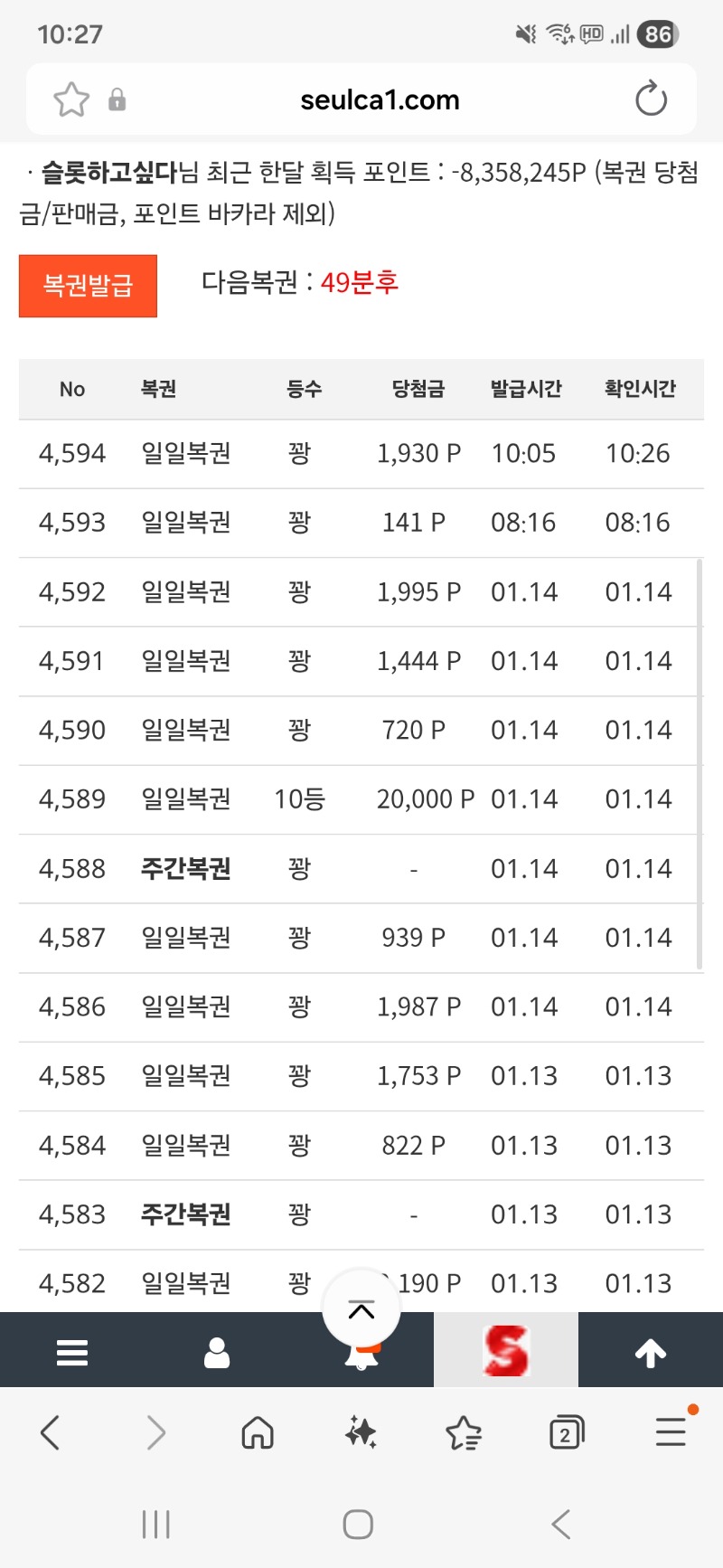This screenshot has height=1568, width=723.
Task: Open the browser tools menu
Action: click(671, 1432)
